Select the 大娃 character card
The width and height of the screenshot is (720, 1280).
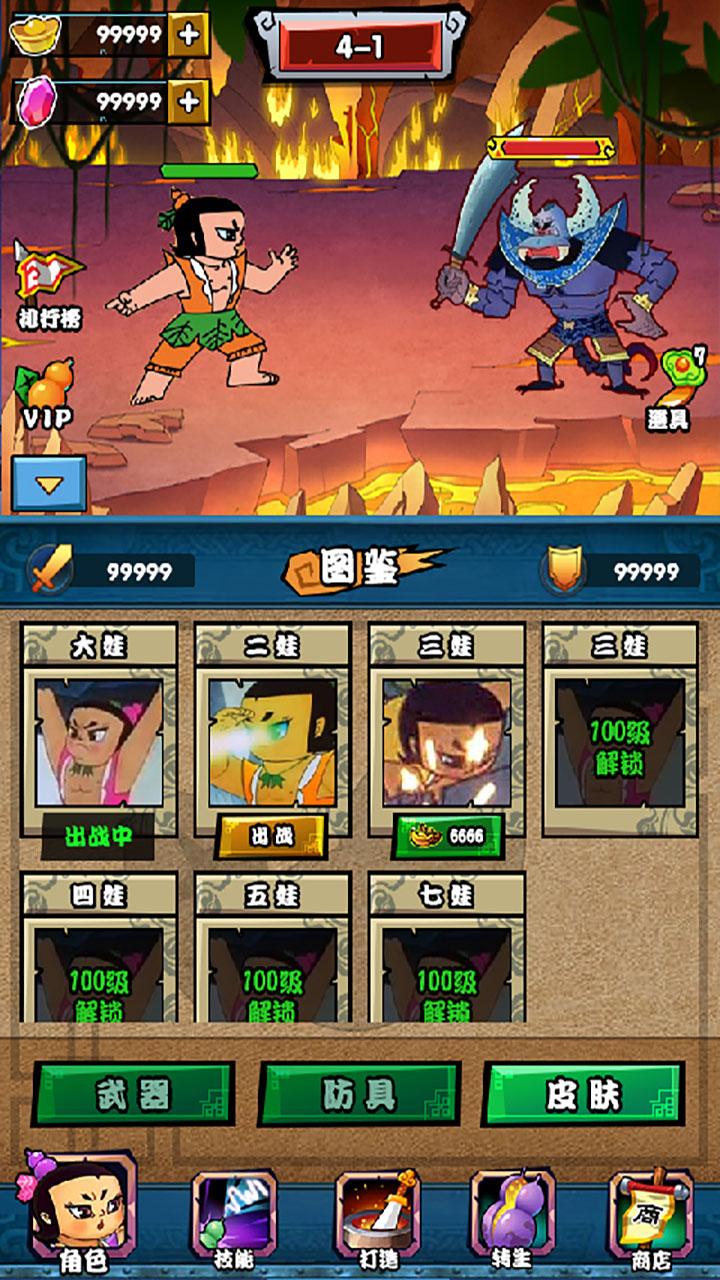tap(99, 740)
